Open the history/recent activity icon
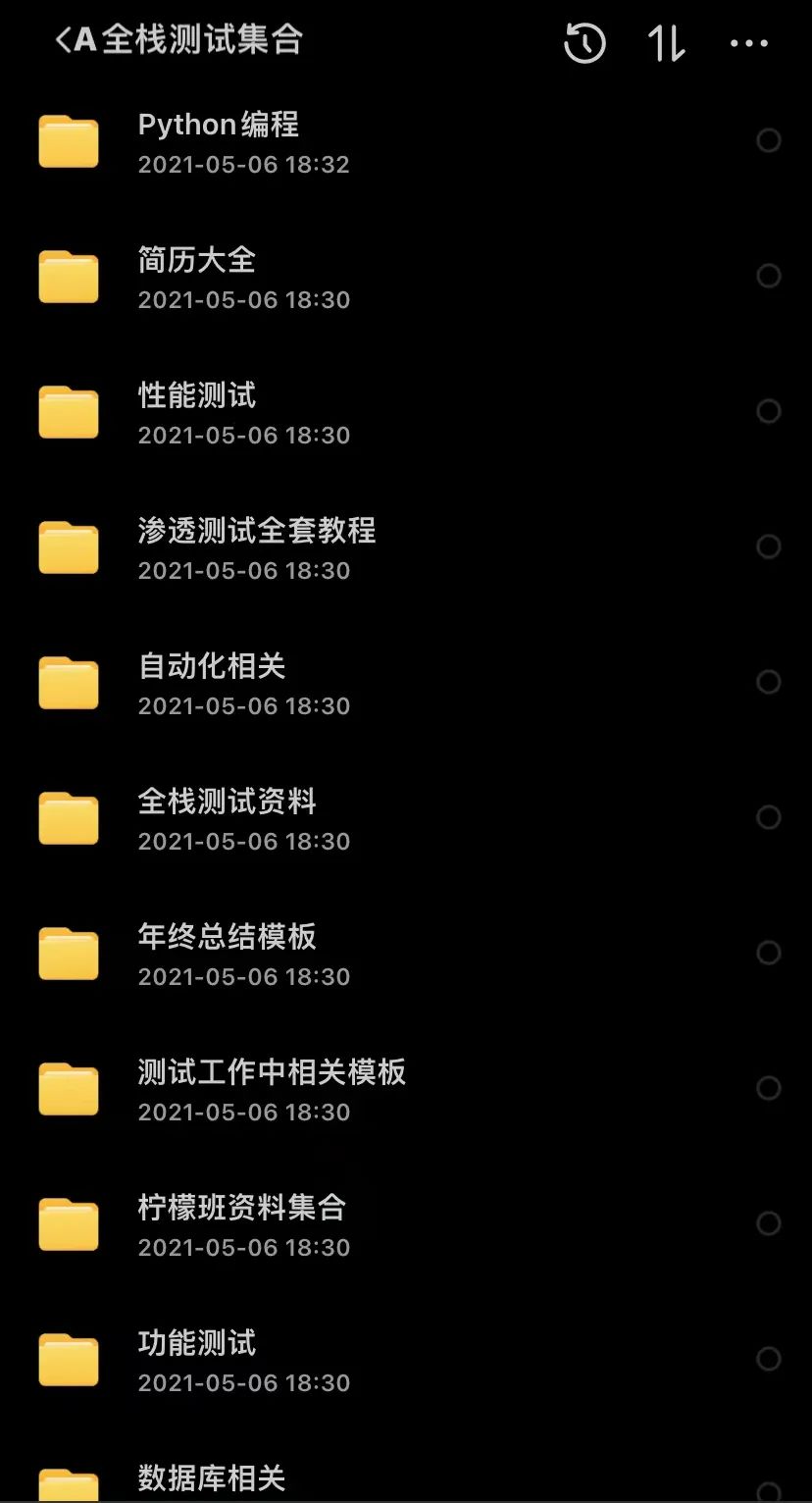The width and height of the screenshot is (812, 1503). pos(584,42)
